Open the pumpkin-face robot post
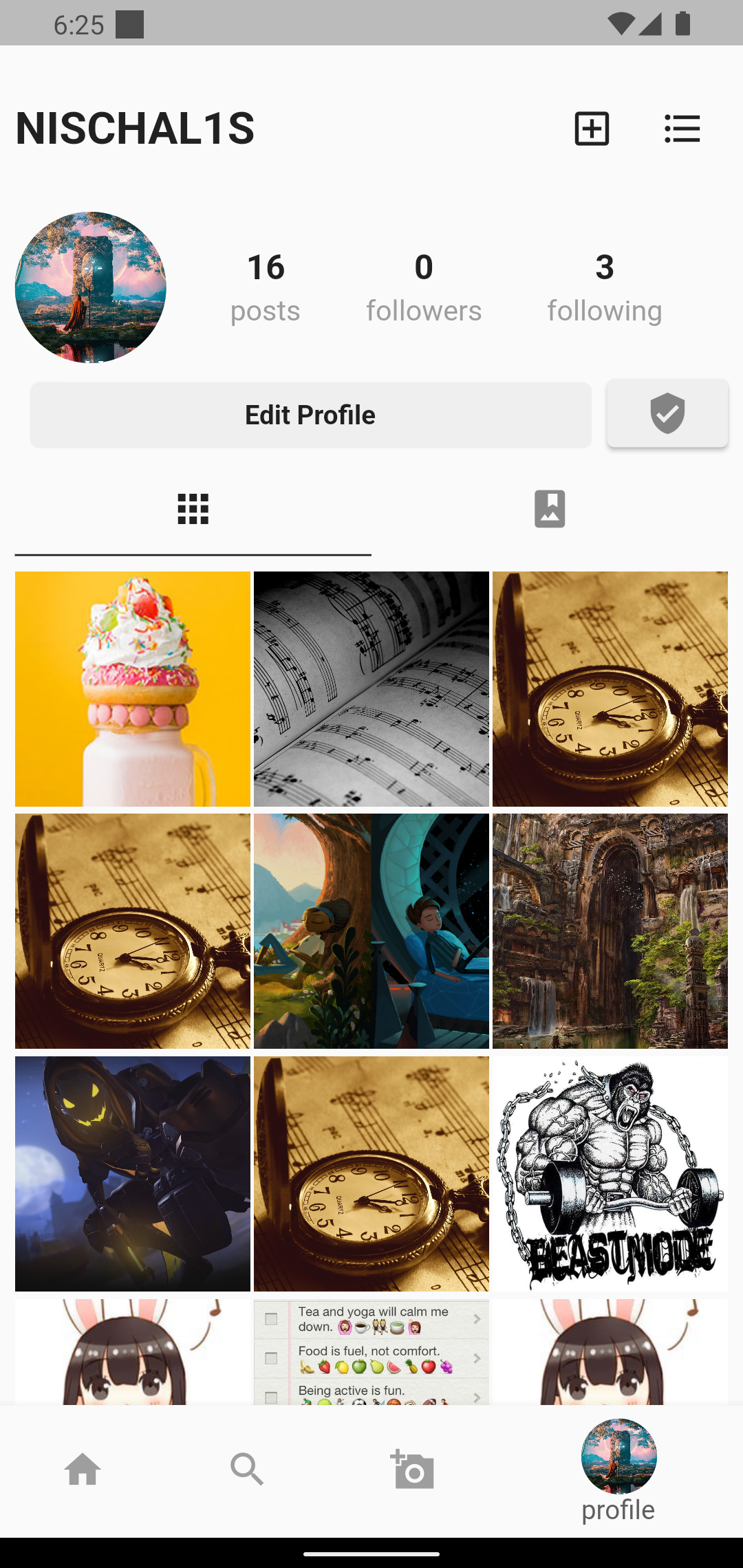Viewport: 743px width, 1568px height. click(133, 1174)
